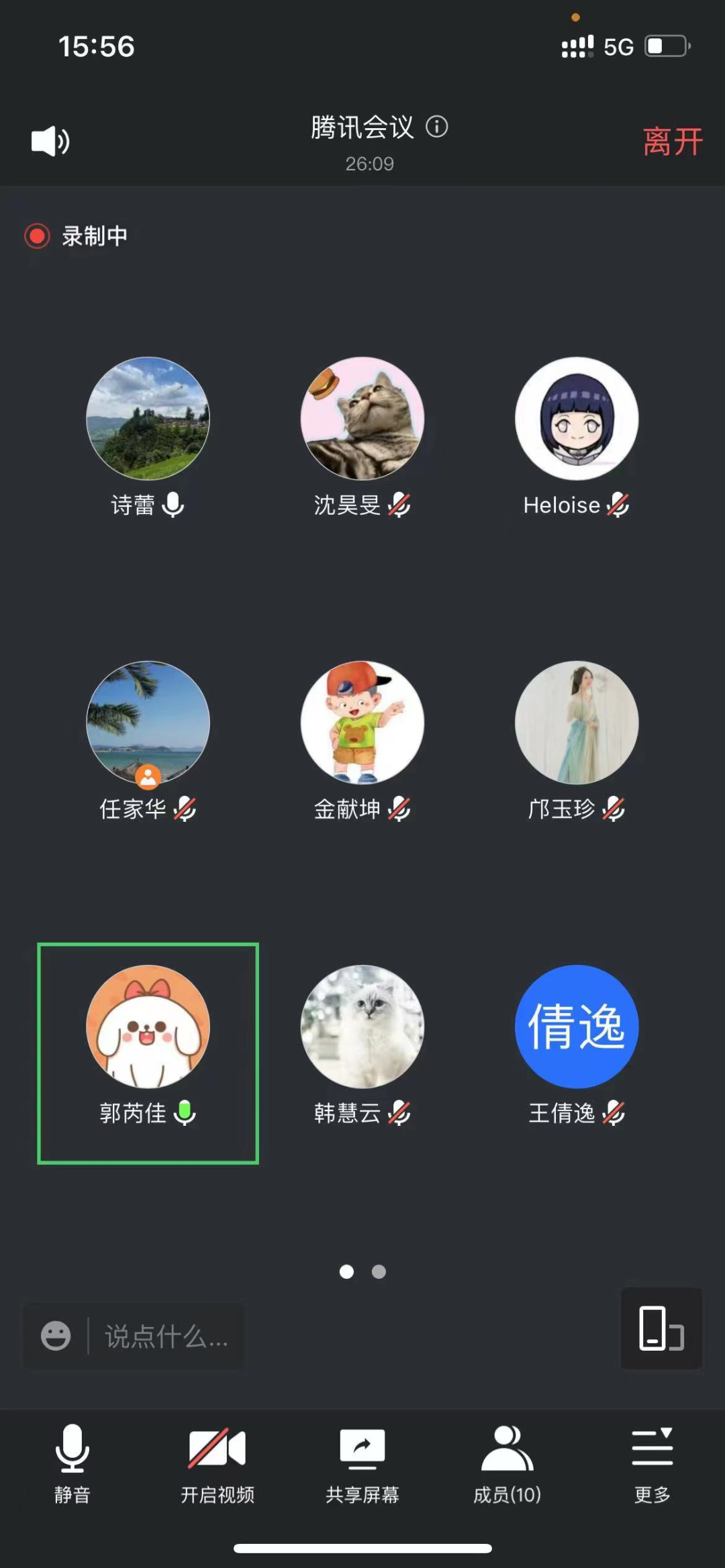This screenshot has width=725, height=1568.
Task: Open the emoji picker in chat box
Action: (56, 1336)
